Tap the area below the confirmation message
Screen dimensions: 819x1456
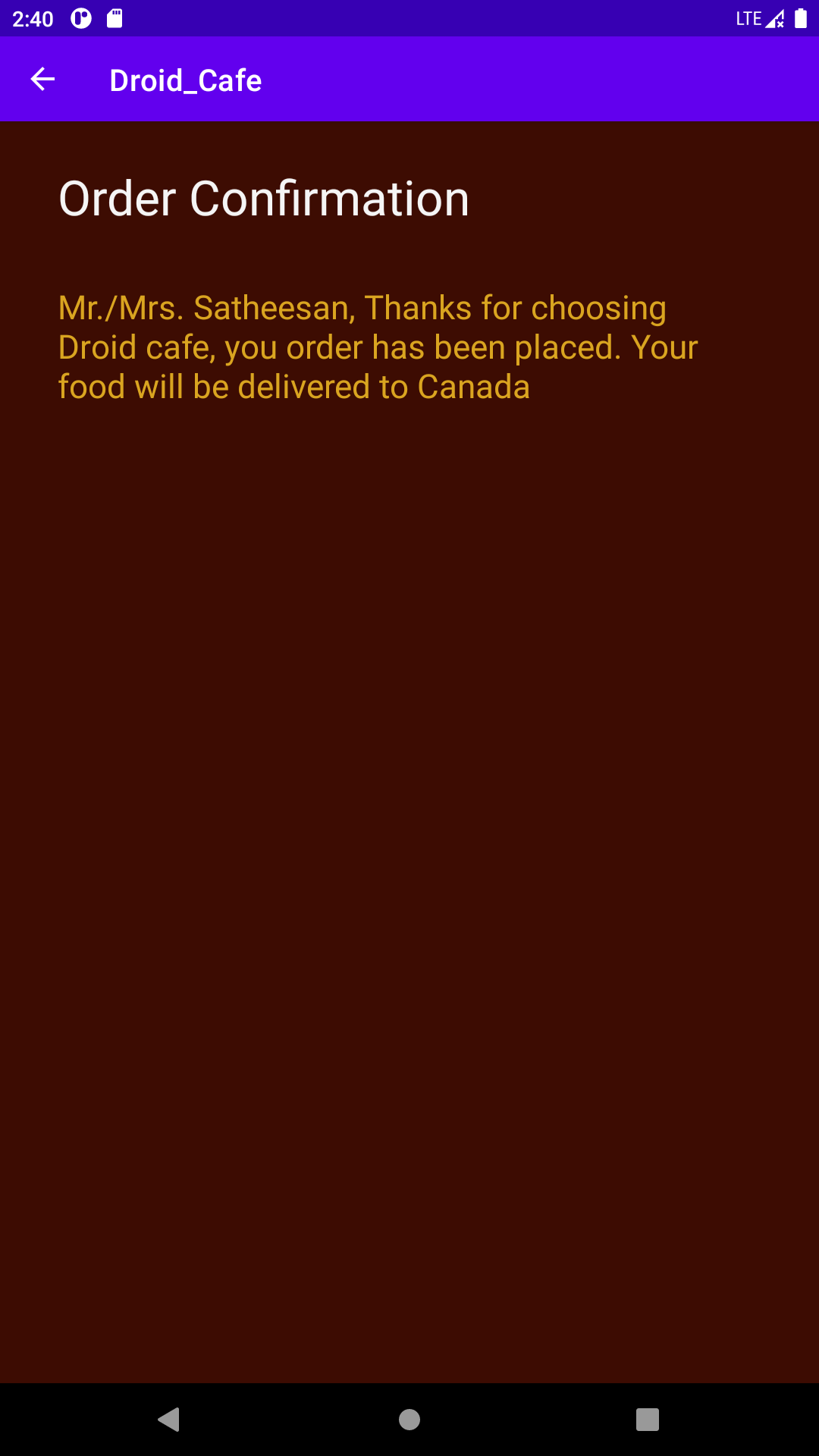(x=409, y=531)
